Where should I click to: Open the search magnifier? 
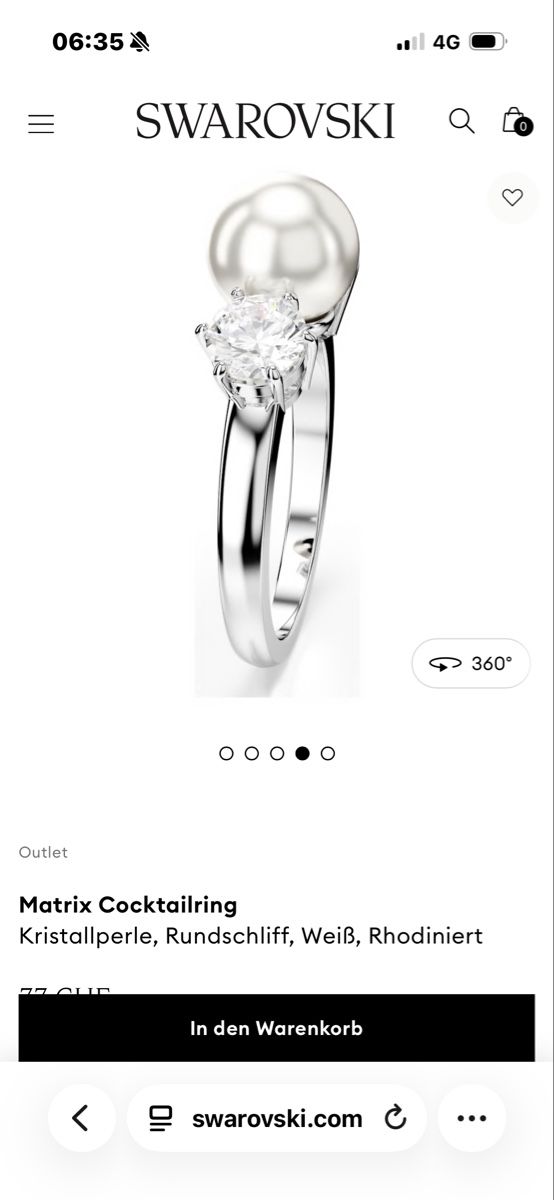tap(461, 122)
